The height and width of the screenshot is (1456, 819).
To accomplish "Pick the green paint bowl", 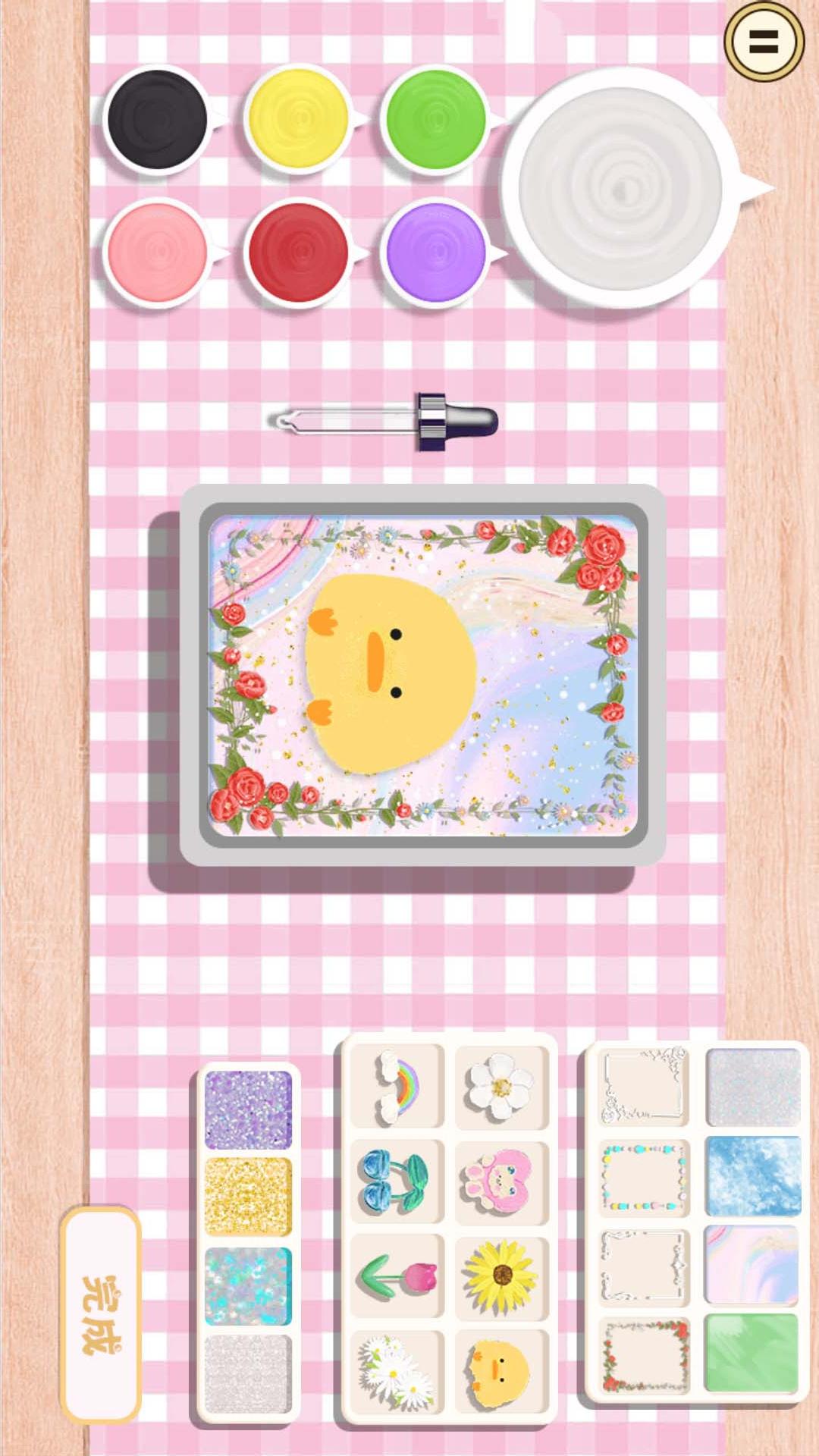I will pyautogui.click(x=436, y=119).
